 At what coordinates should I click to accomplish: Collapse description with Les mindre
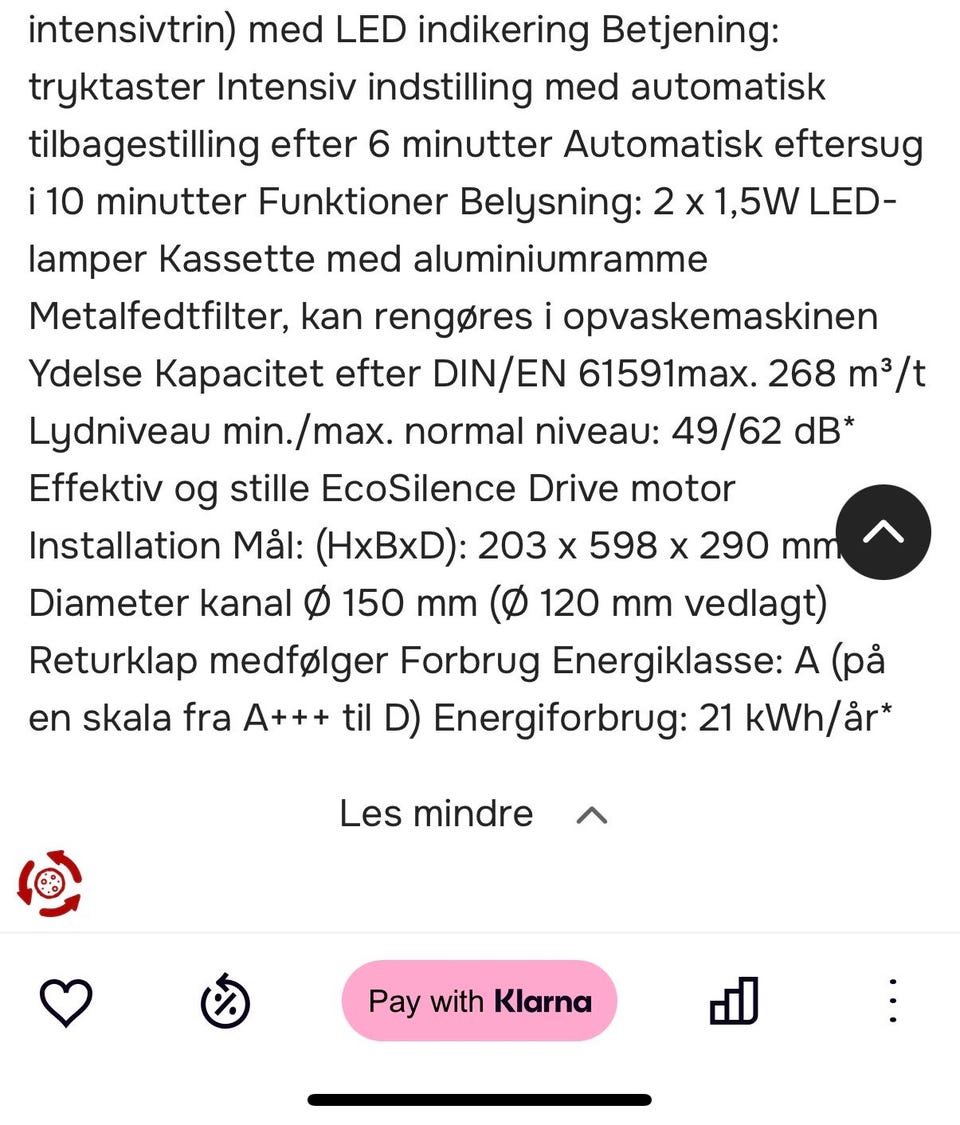coord(473,814)
